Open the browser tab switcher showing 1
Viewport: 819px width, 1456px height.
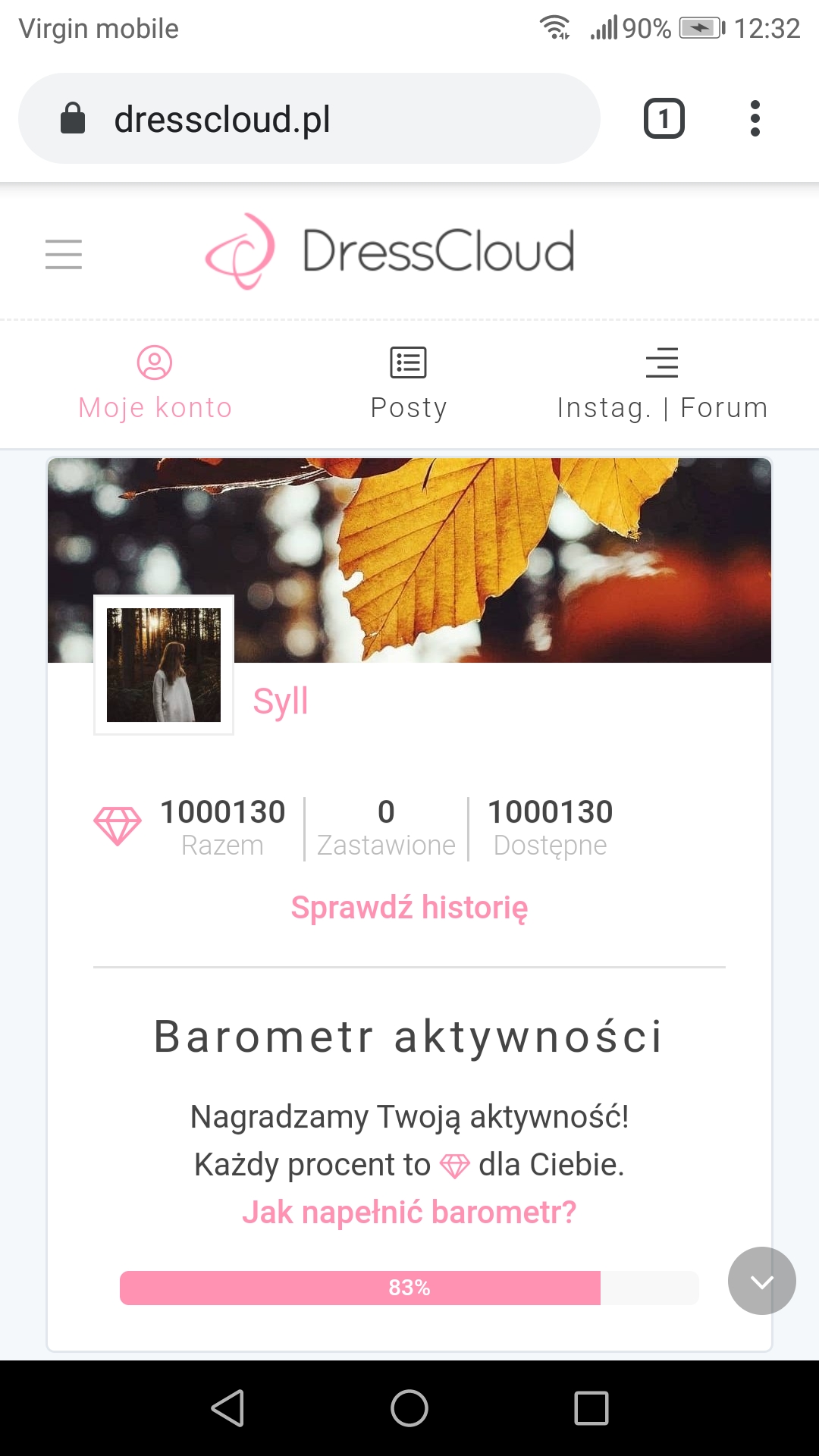point(664,118)
